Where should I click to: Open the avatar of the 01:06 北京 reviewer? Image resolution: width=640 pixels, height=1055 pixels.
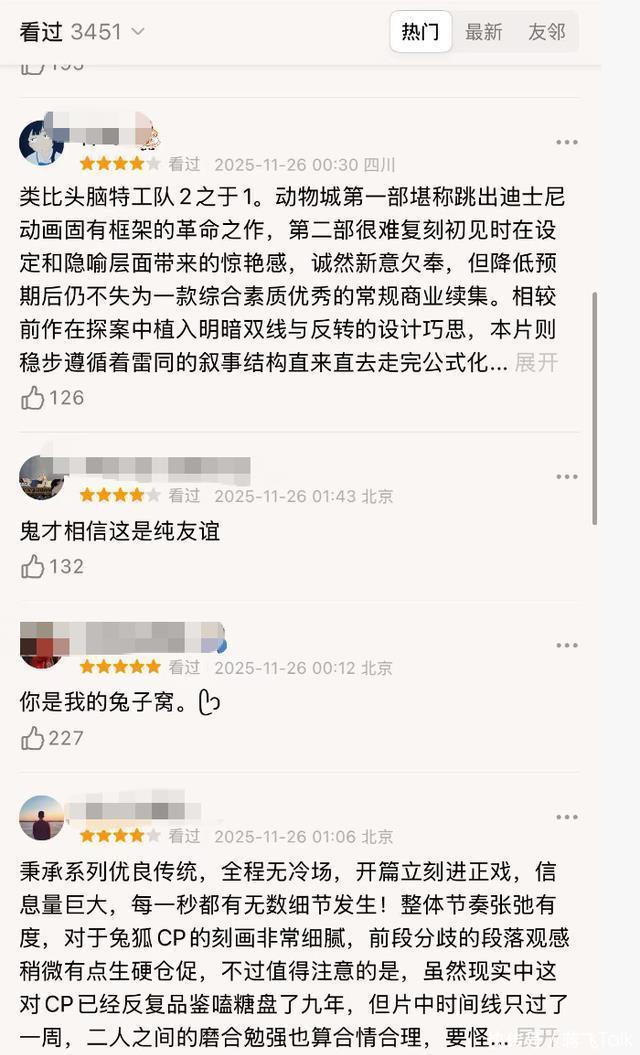point(41,817)
